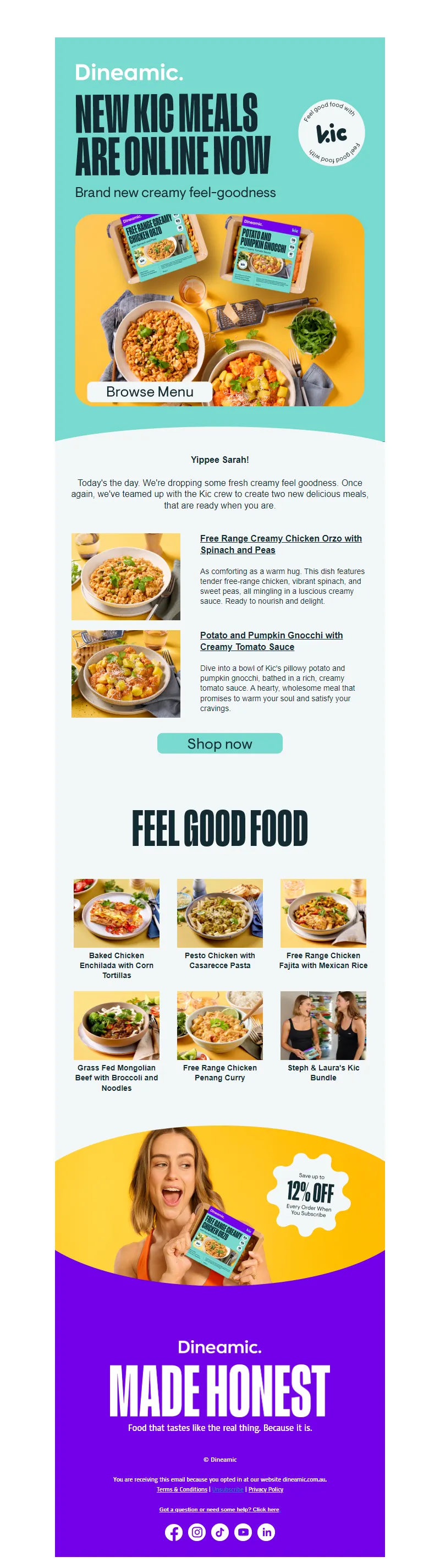Open Free Range Chicken Penang Curry
The height and width of the screenshot is (1568, 440).
click(x=219, y=1026)
